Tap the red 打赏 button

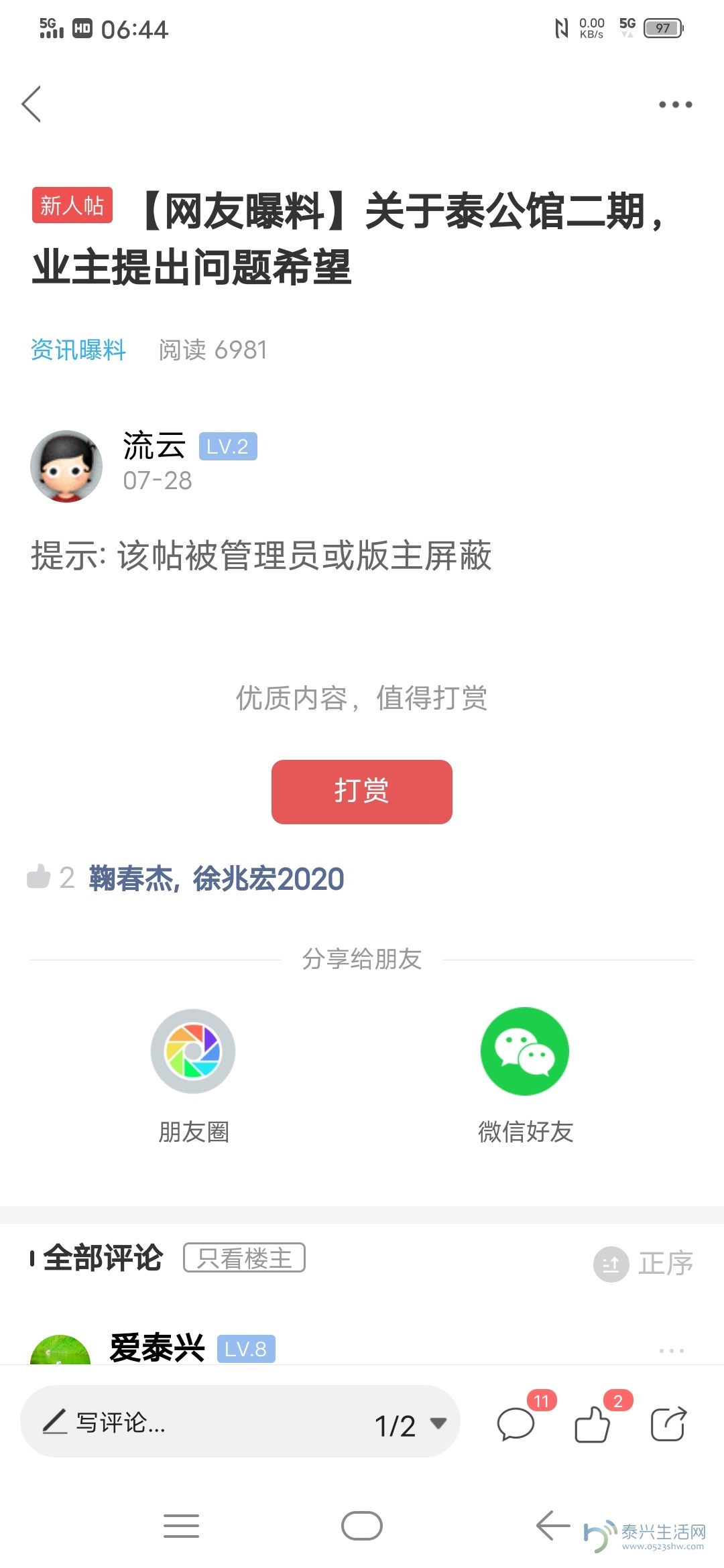(361, 791)
